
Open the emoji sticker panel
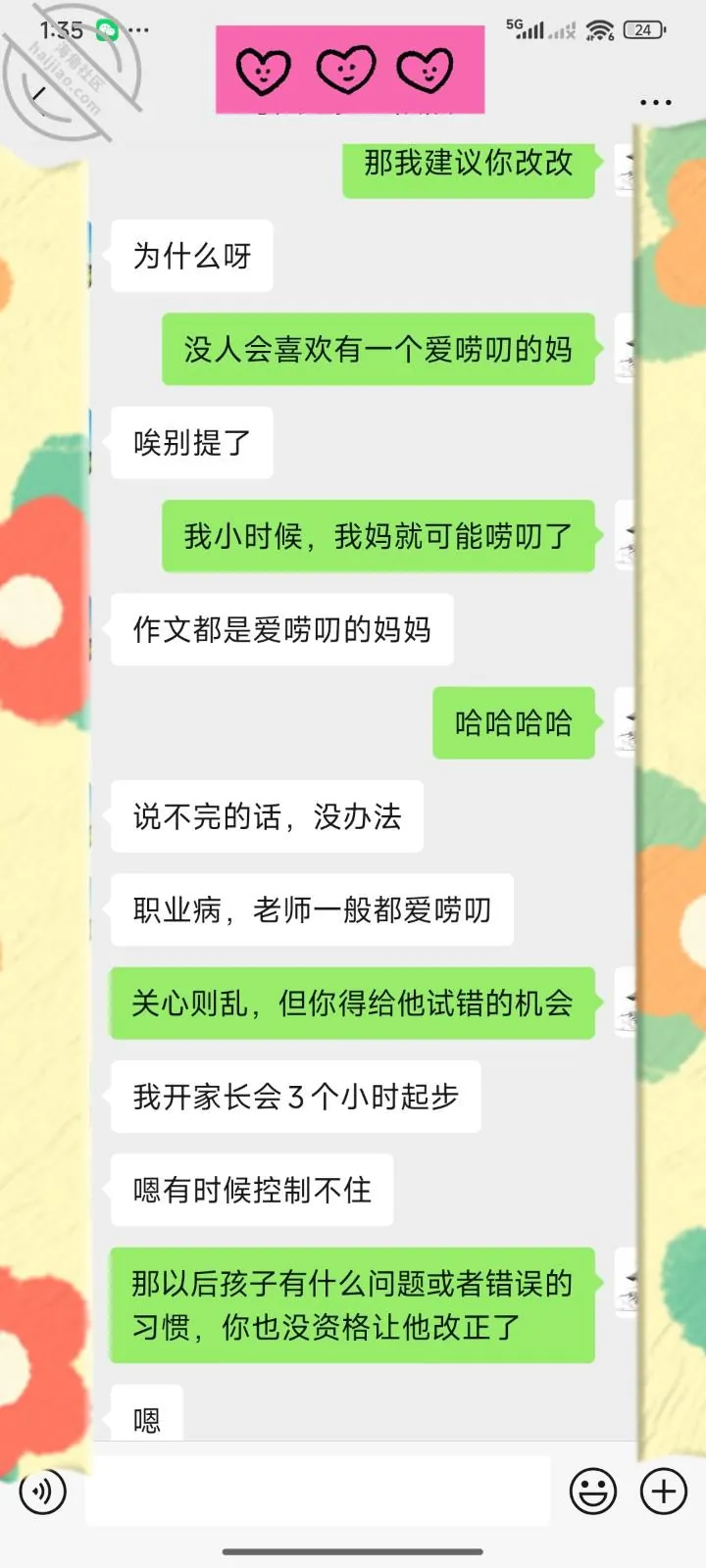tap(593, 1492)
